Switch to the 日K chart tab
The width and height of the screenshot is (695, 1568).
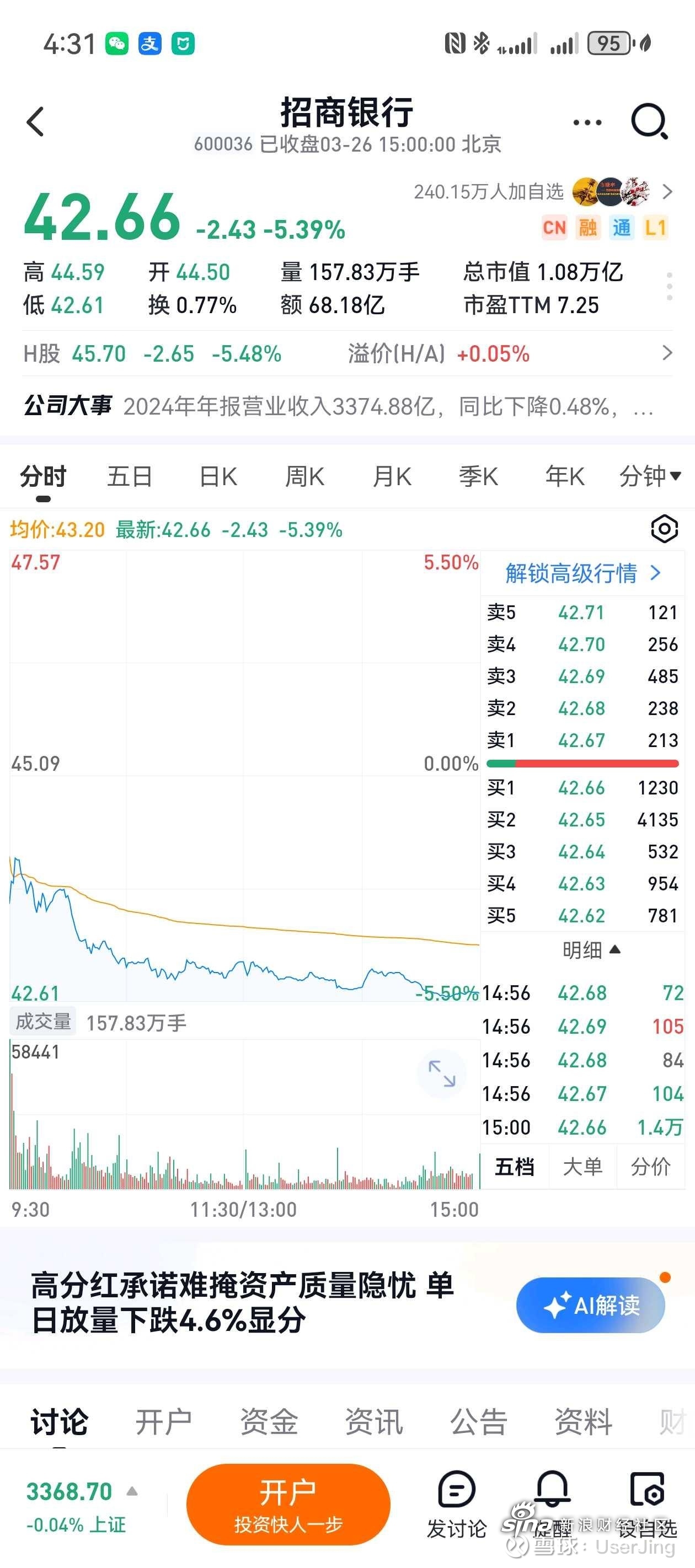click(x=218, y=476)
